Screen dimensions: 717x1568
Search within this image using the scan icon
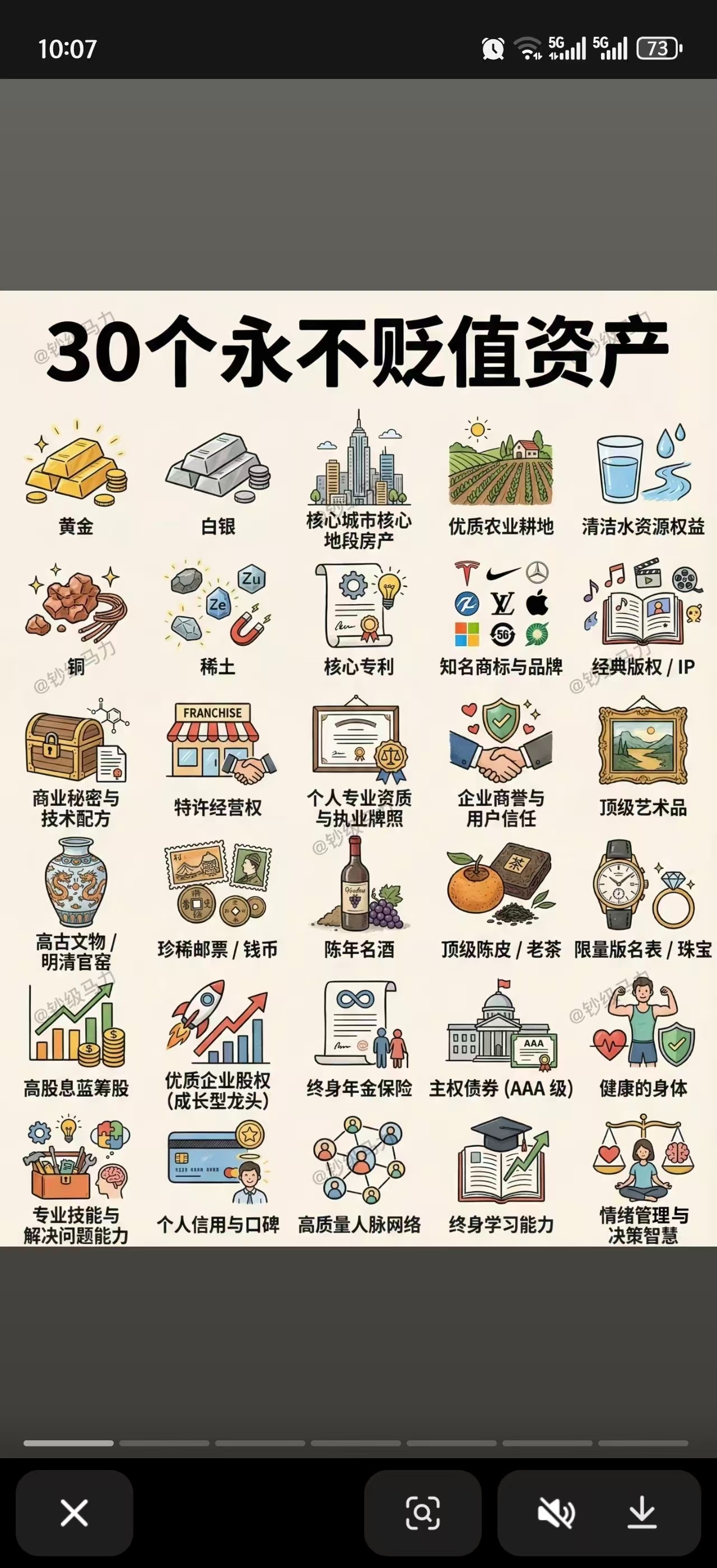[x=422, y=1513]
